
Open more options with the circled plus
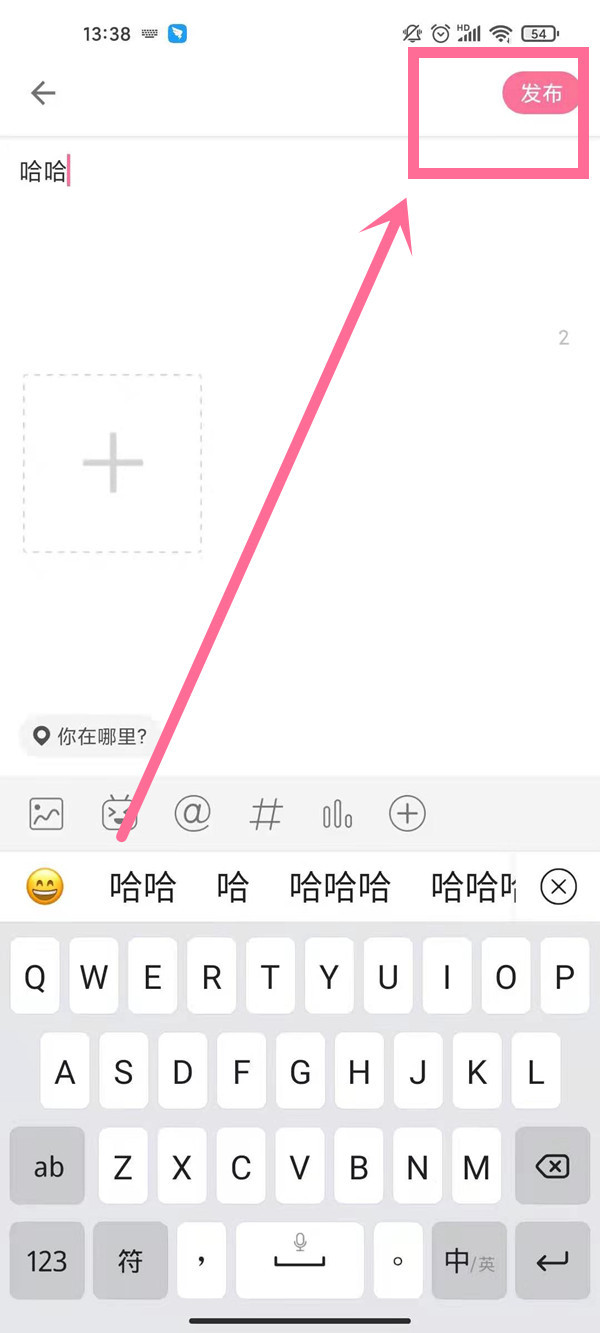point(407,814)
